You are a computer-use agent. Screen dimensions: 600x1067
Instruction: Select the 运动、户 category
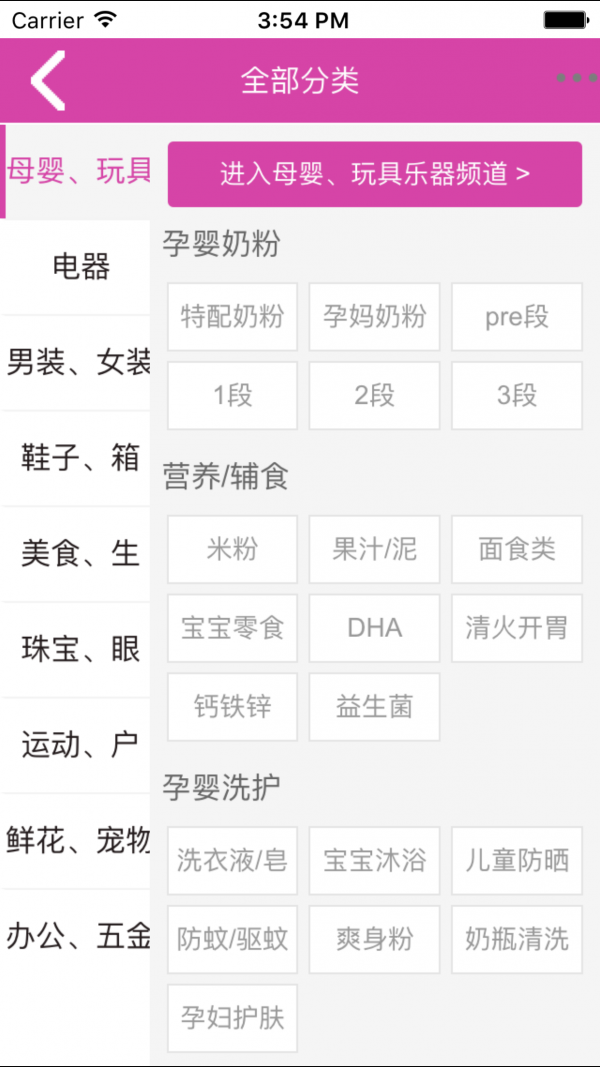tap(76, 745)
